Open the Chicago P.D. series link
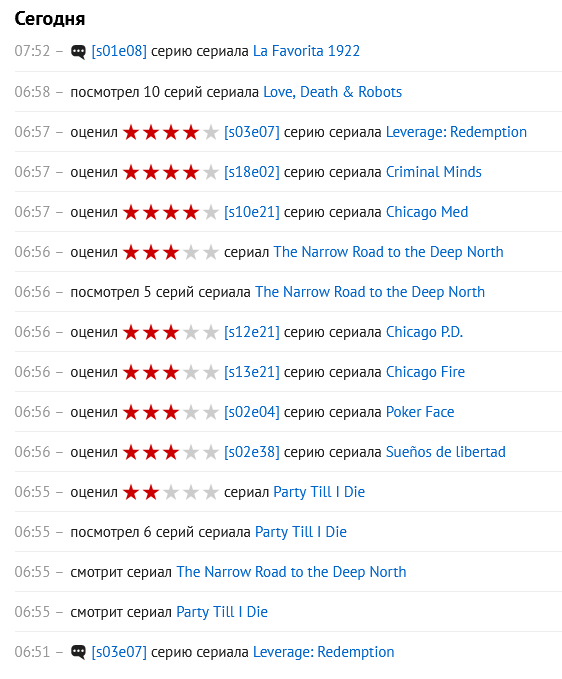 (x=424, y=332)
